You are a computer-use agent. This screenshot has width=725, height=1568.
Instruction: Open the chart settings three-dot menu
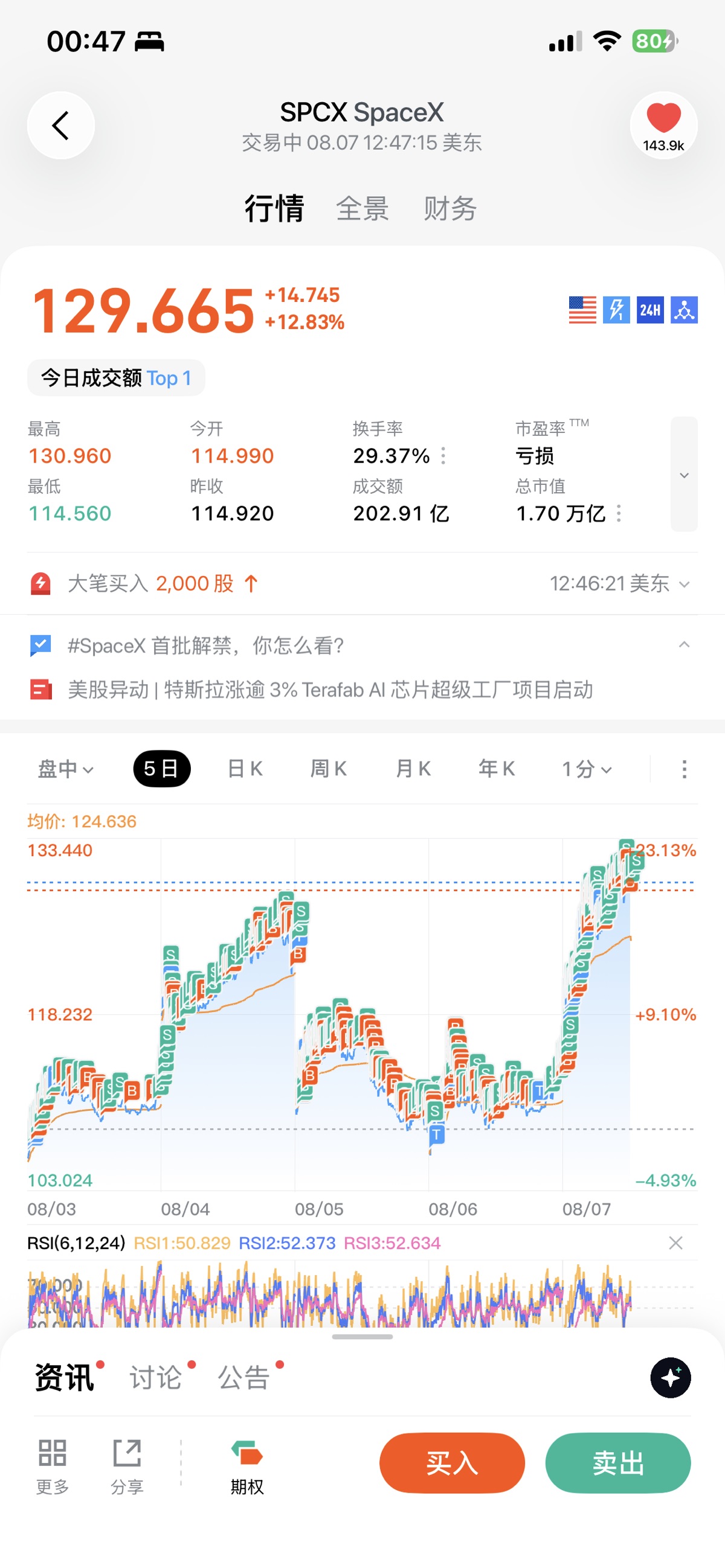point(684,769)
